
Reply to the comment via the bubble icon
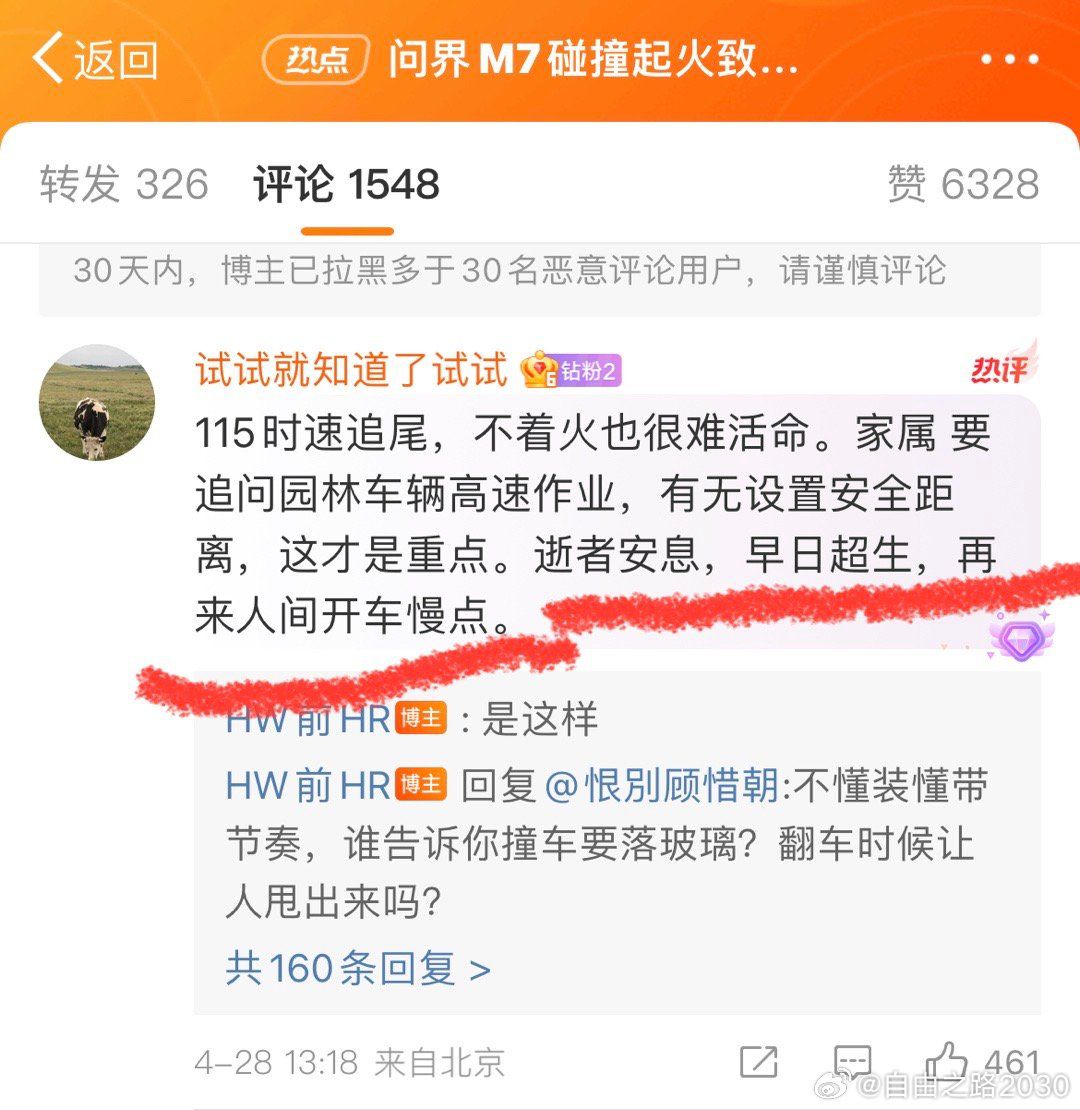(852, 1062)
